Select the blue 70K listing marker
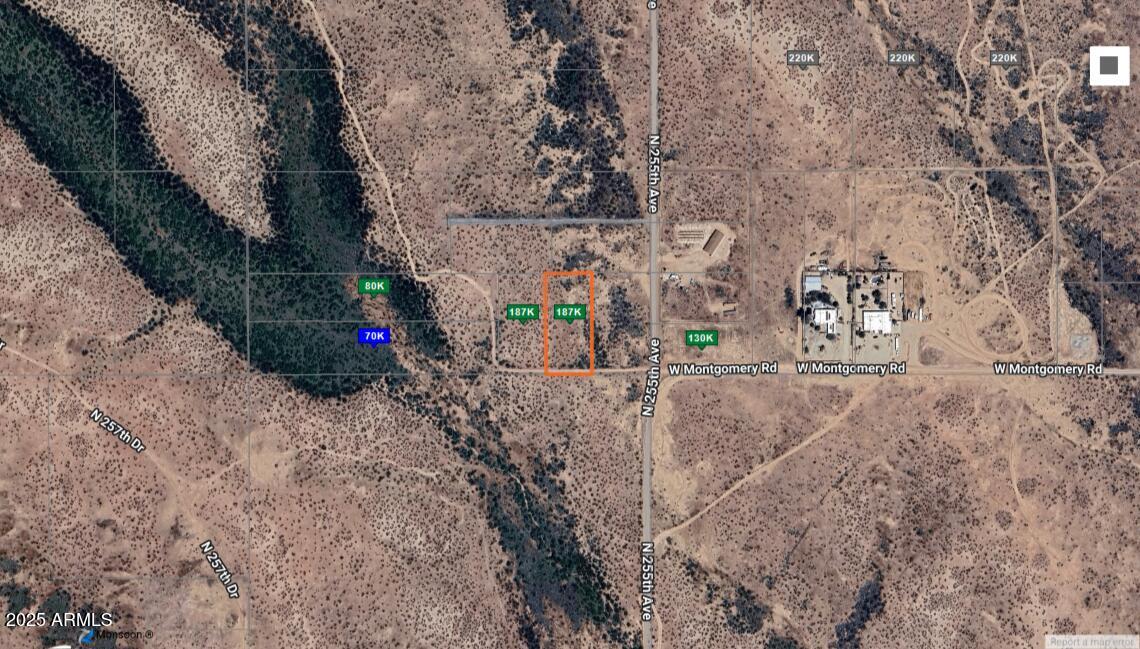 [373, 336]
